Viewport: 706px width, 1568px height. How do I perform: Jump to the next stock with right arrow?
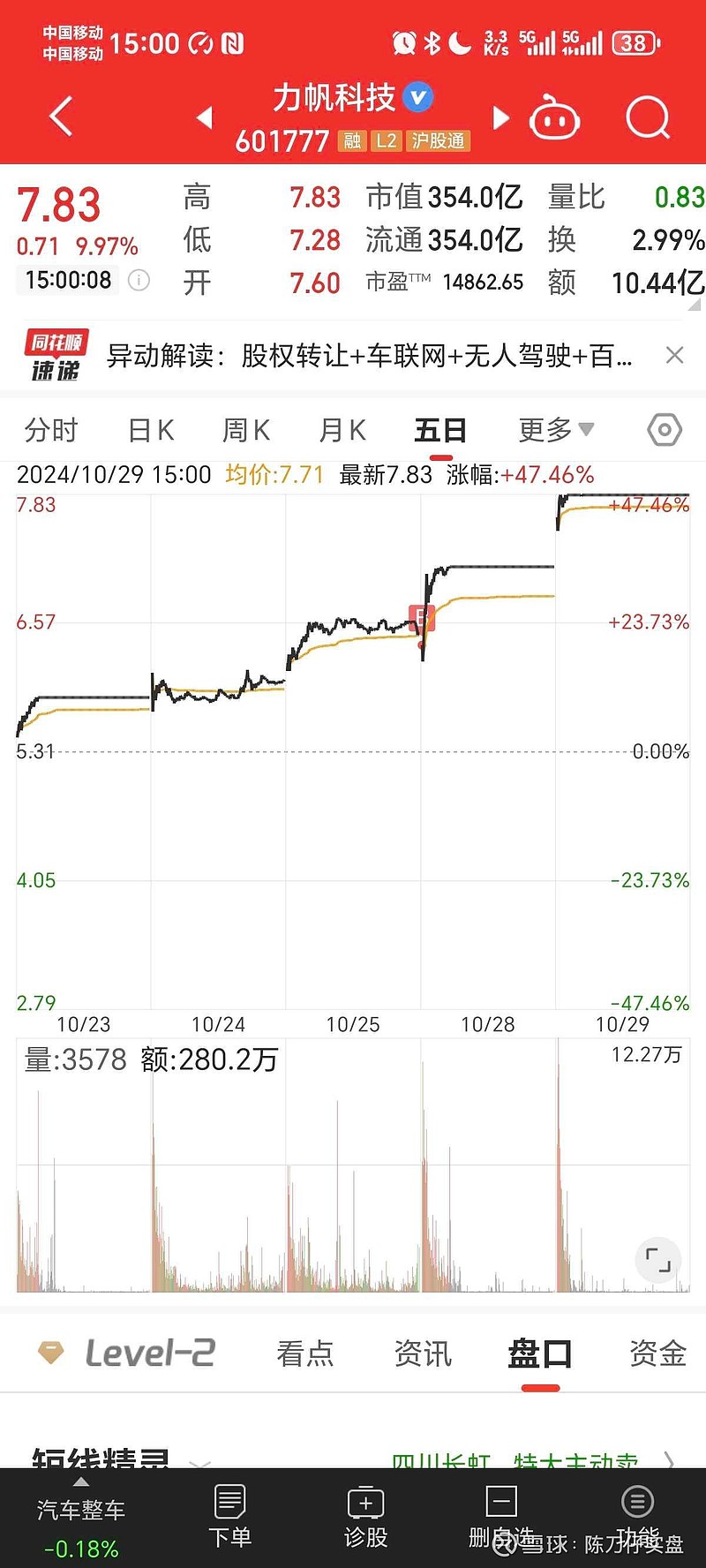click(x=500, y=117)
